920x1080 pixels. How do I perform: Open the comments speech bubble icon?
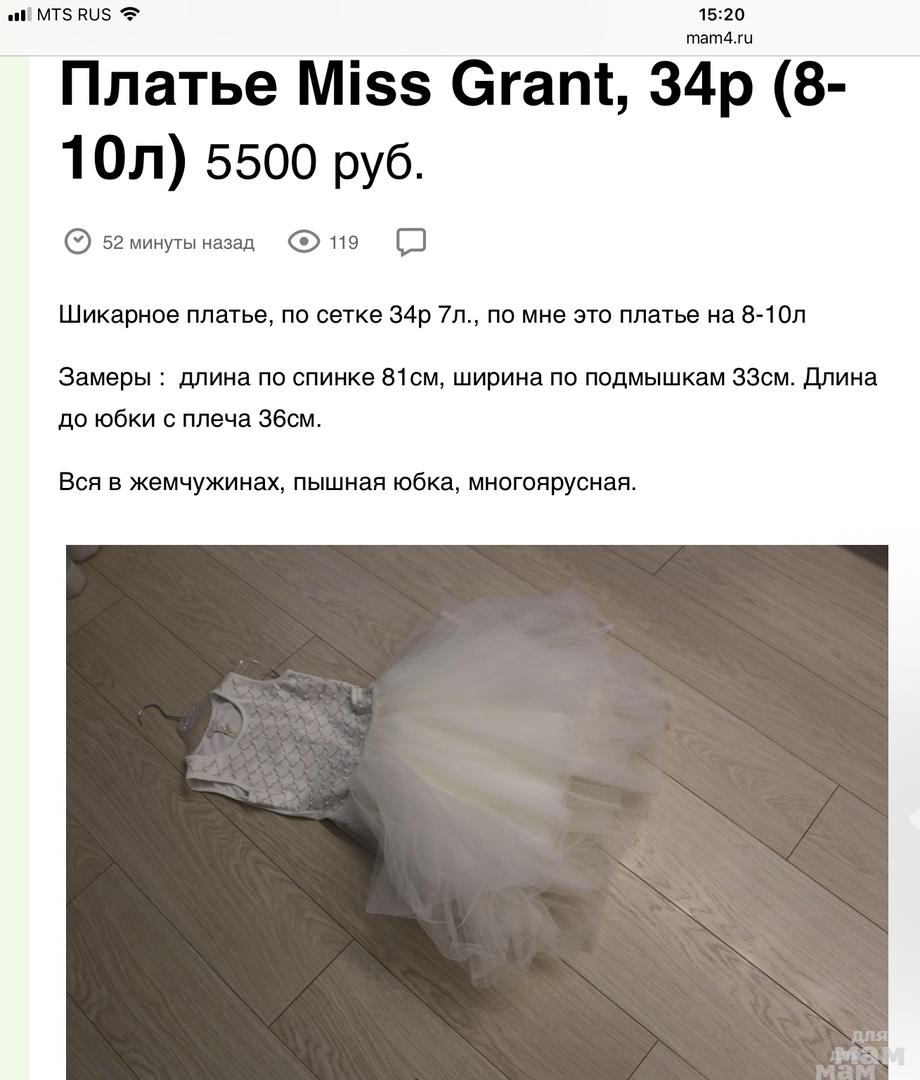tap(411, 242)
